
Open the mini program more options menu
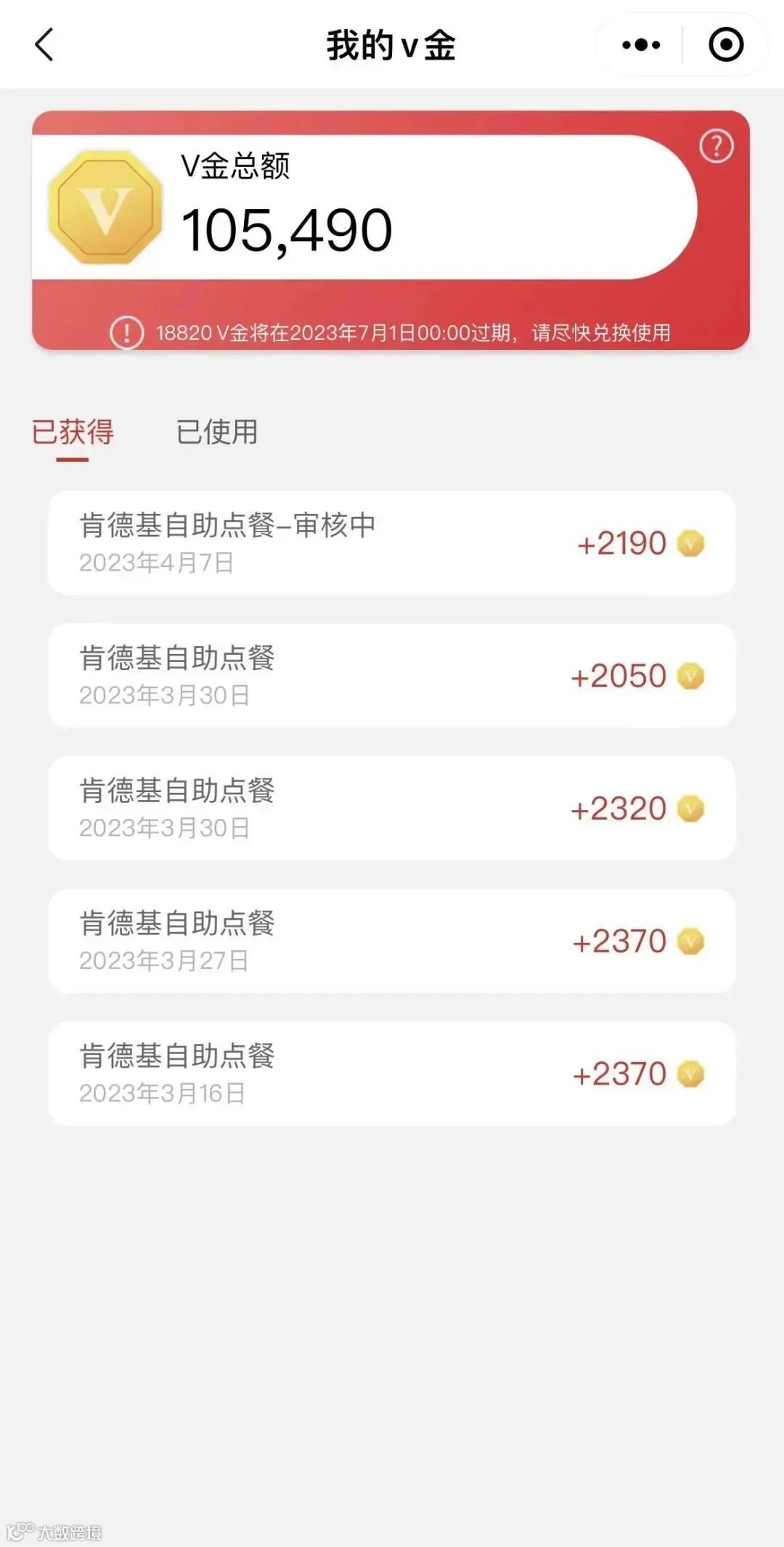[x=641, y=45]
